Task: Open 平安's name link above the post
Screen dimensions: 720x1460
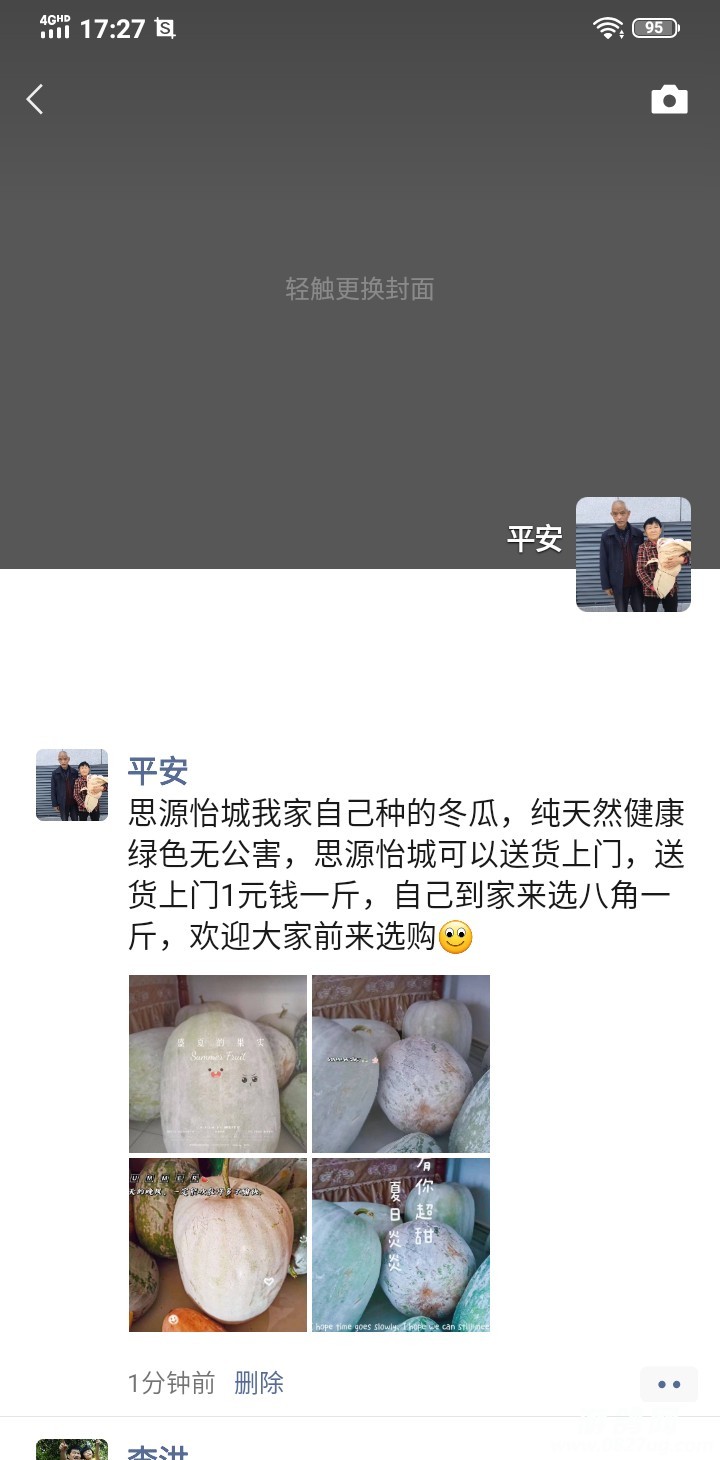Action: pyautogui.click(x=158, y=771)
